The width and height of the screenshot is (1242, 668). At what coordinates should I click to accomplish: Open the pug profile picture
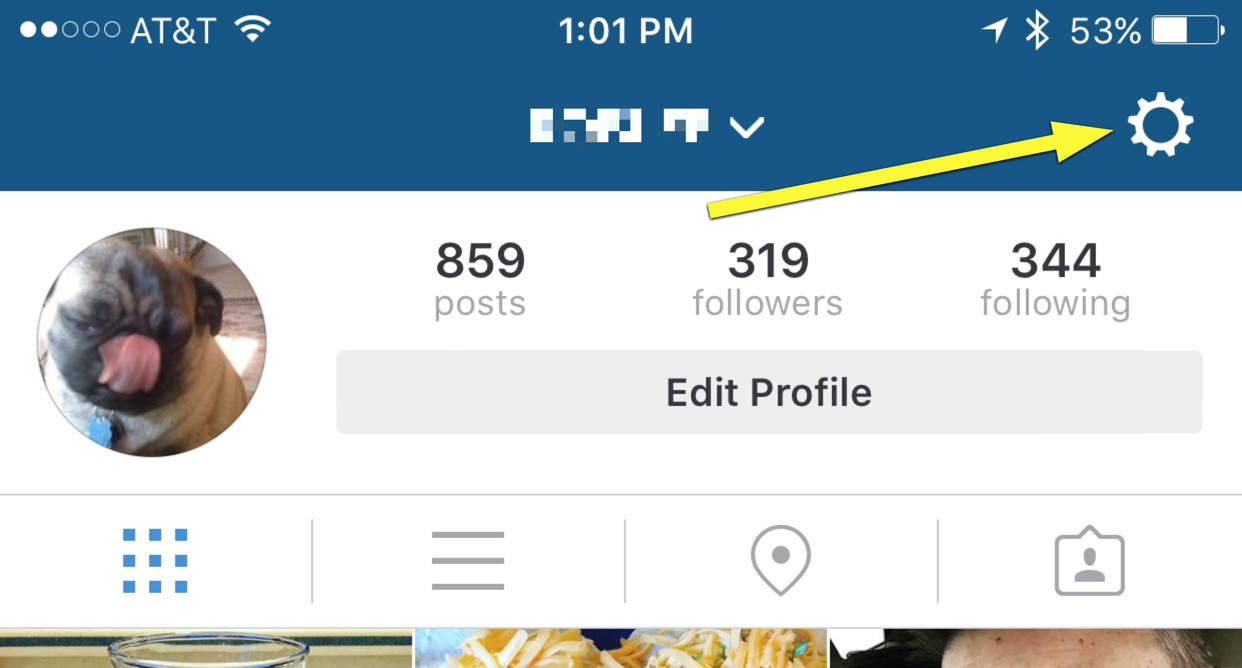[152, 342]
